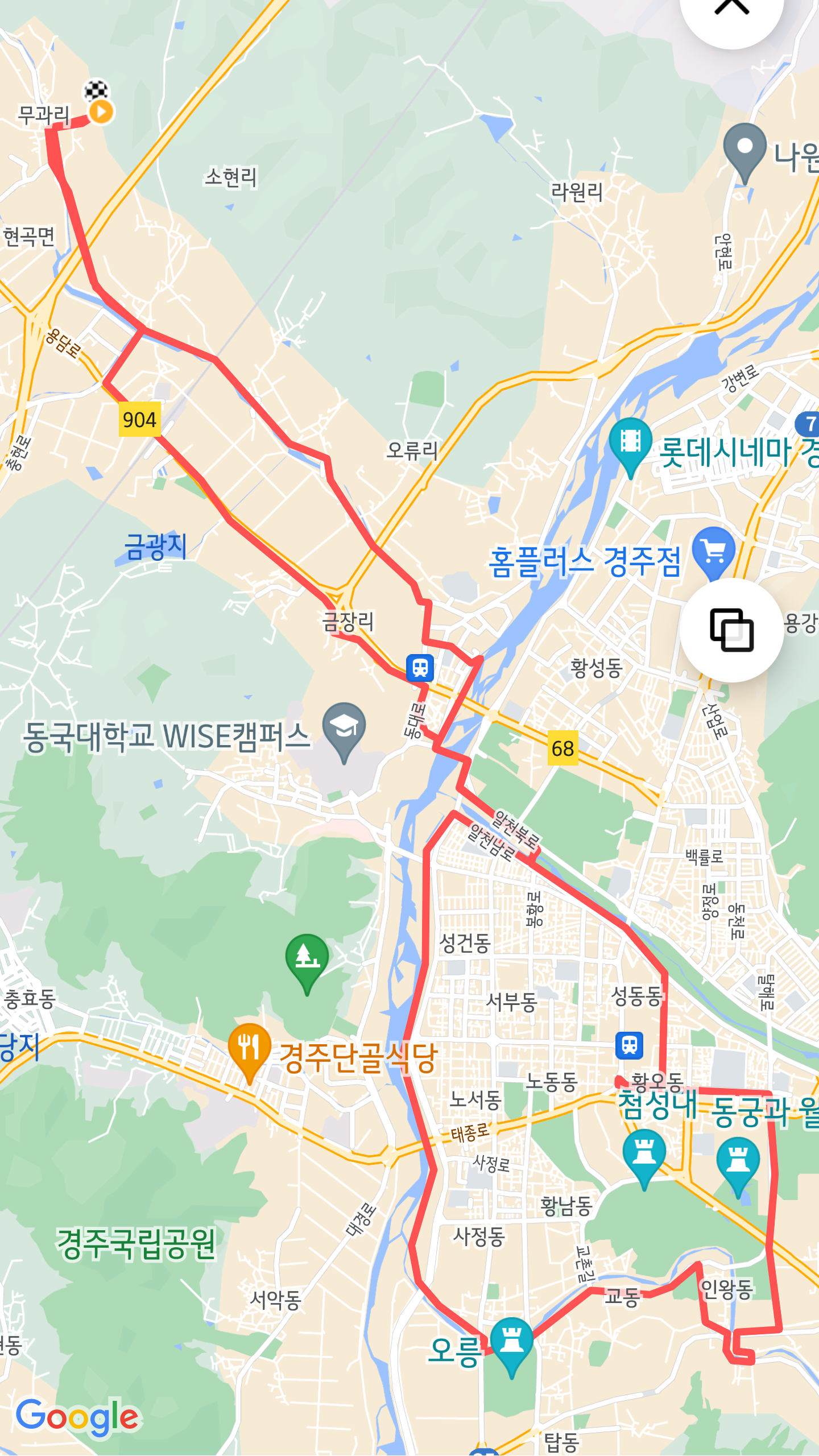
Task: Tap the train station icon near 성동동
Action: (629, 1045)
